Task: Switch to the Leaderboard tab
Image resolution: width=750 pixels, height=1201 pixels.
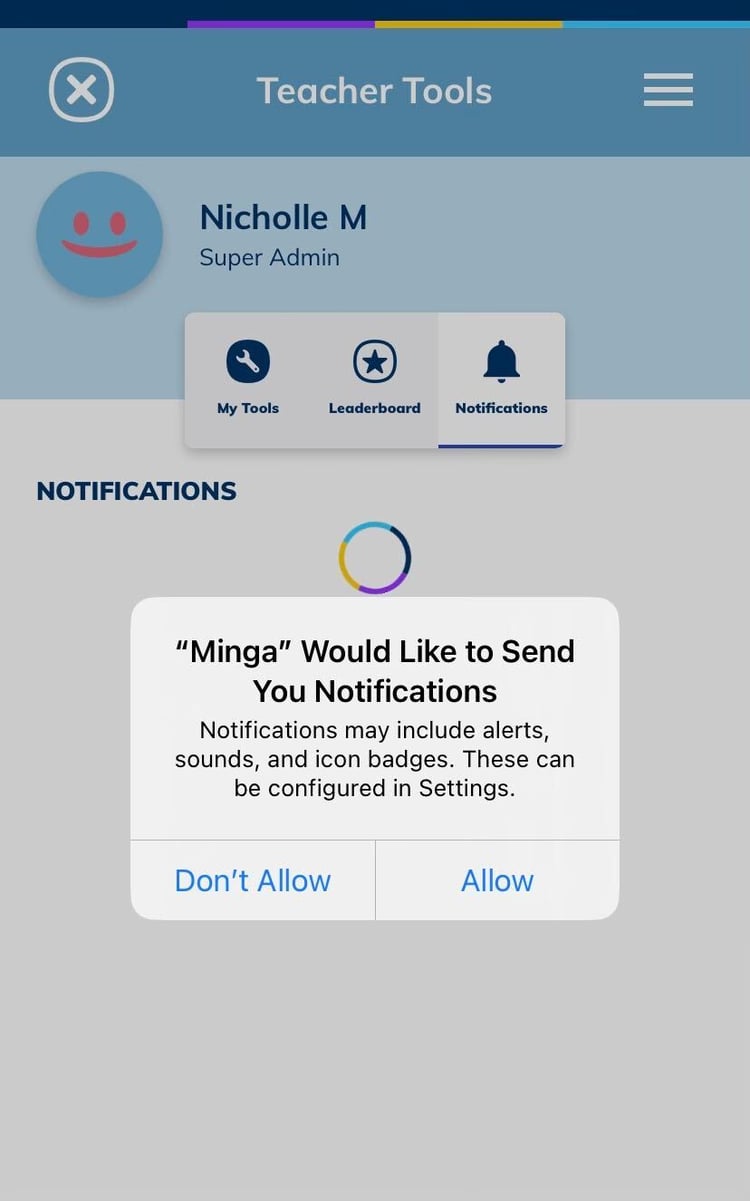Action: coord(374,379)
